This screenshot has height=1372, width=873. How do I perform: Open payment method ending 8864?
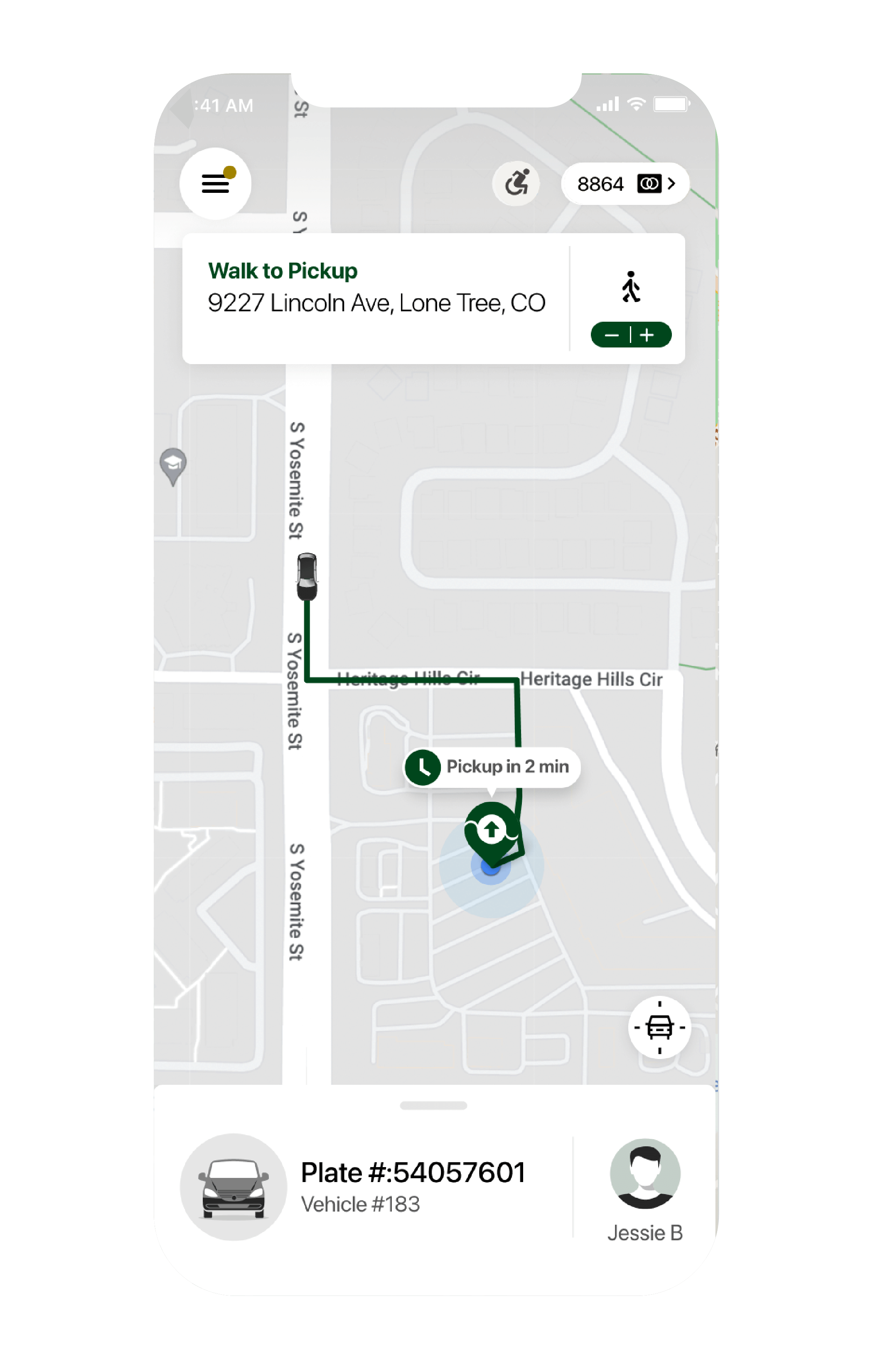coord(625,184)
